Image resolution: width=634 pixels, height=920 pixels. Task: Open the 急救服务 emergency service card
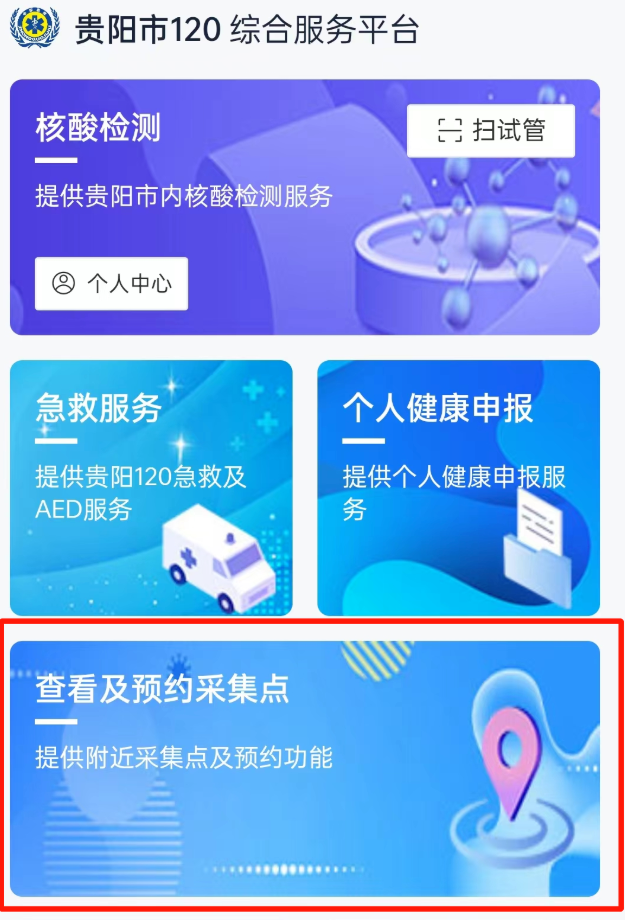click(x=151, y=487)
